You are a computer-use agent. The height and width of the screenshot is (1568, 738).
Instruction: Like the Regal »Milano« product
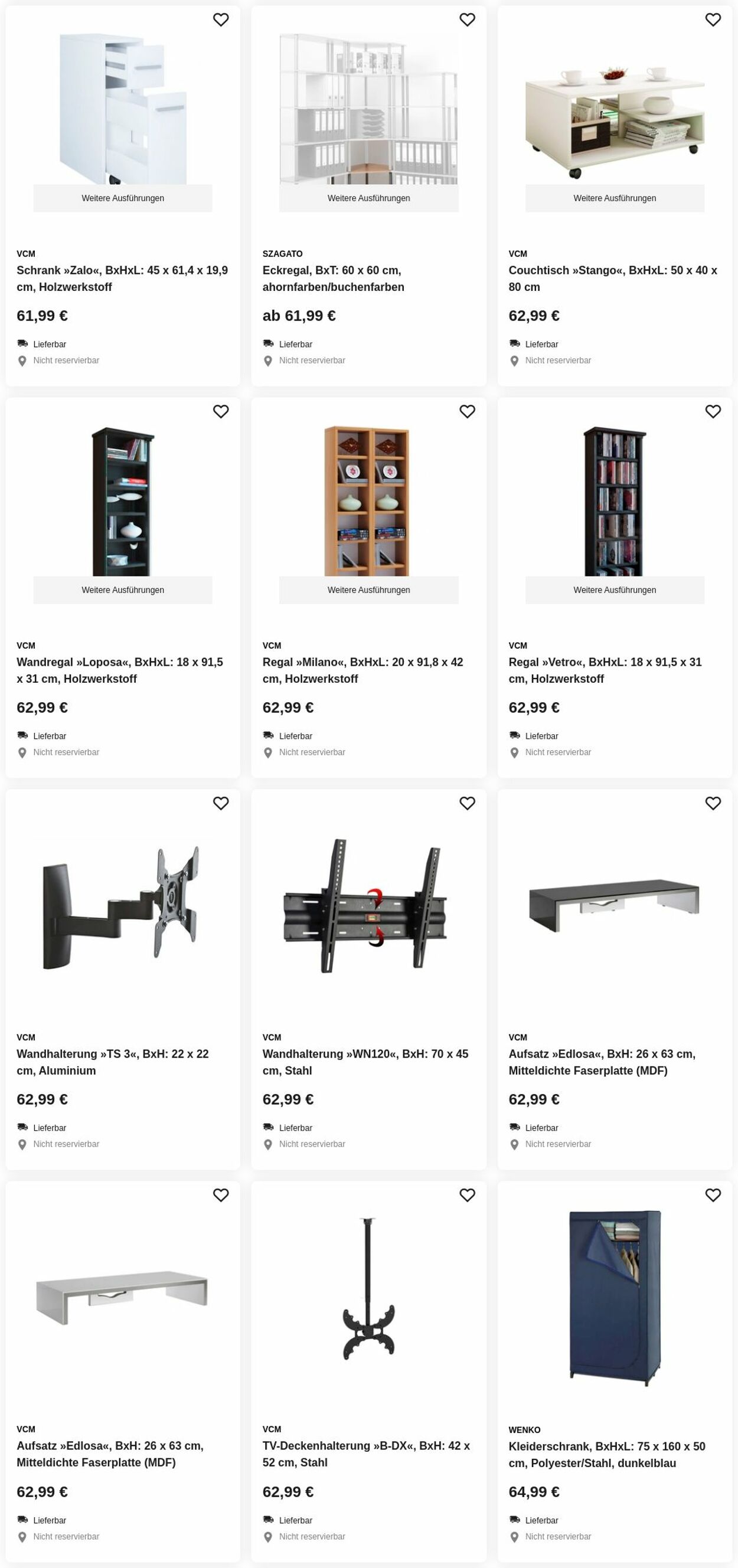point(467,411)
